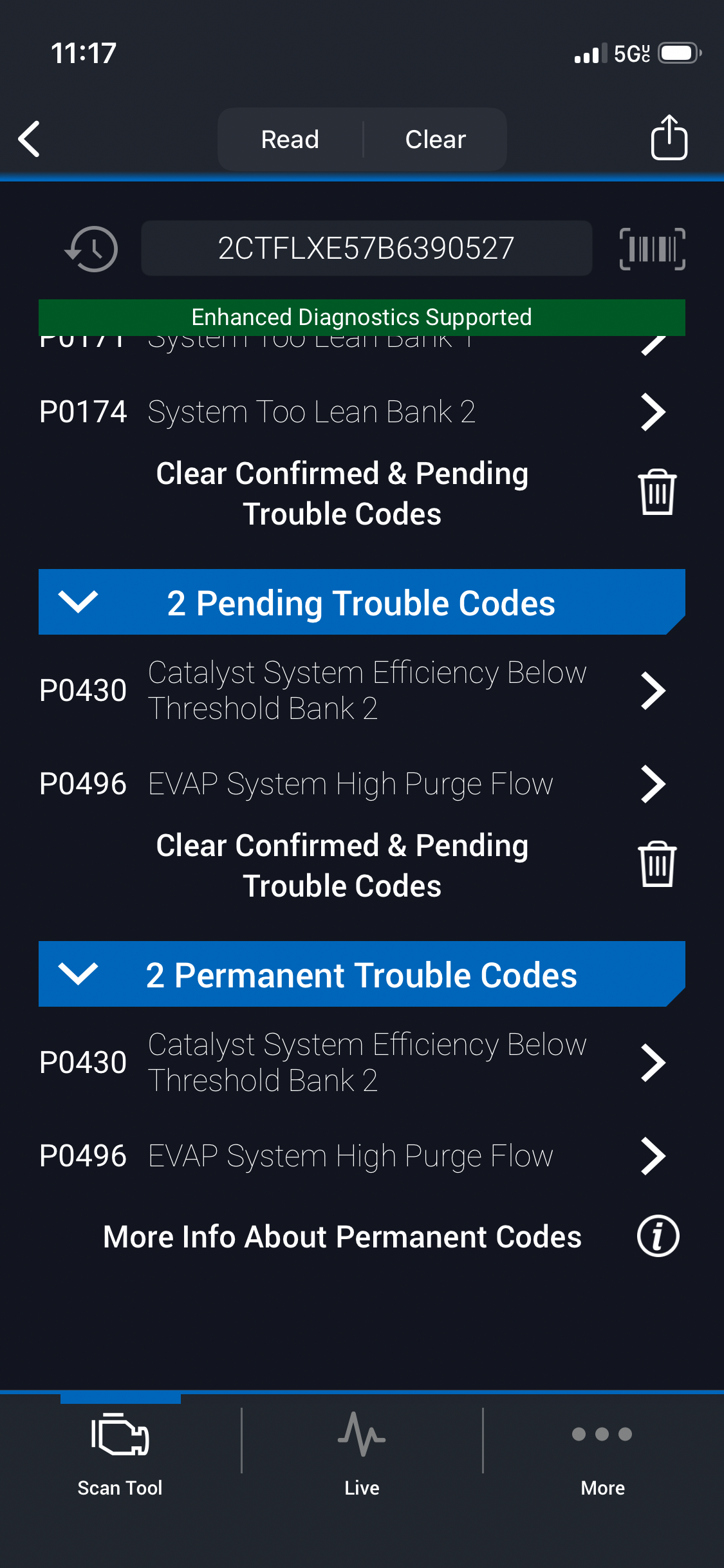The height and width of the screenshot is (1568, 724).
Task: Go back using the top-left arrow
Action: click(x=30, y=139)
